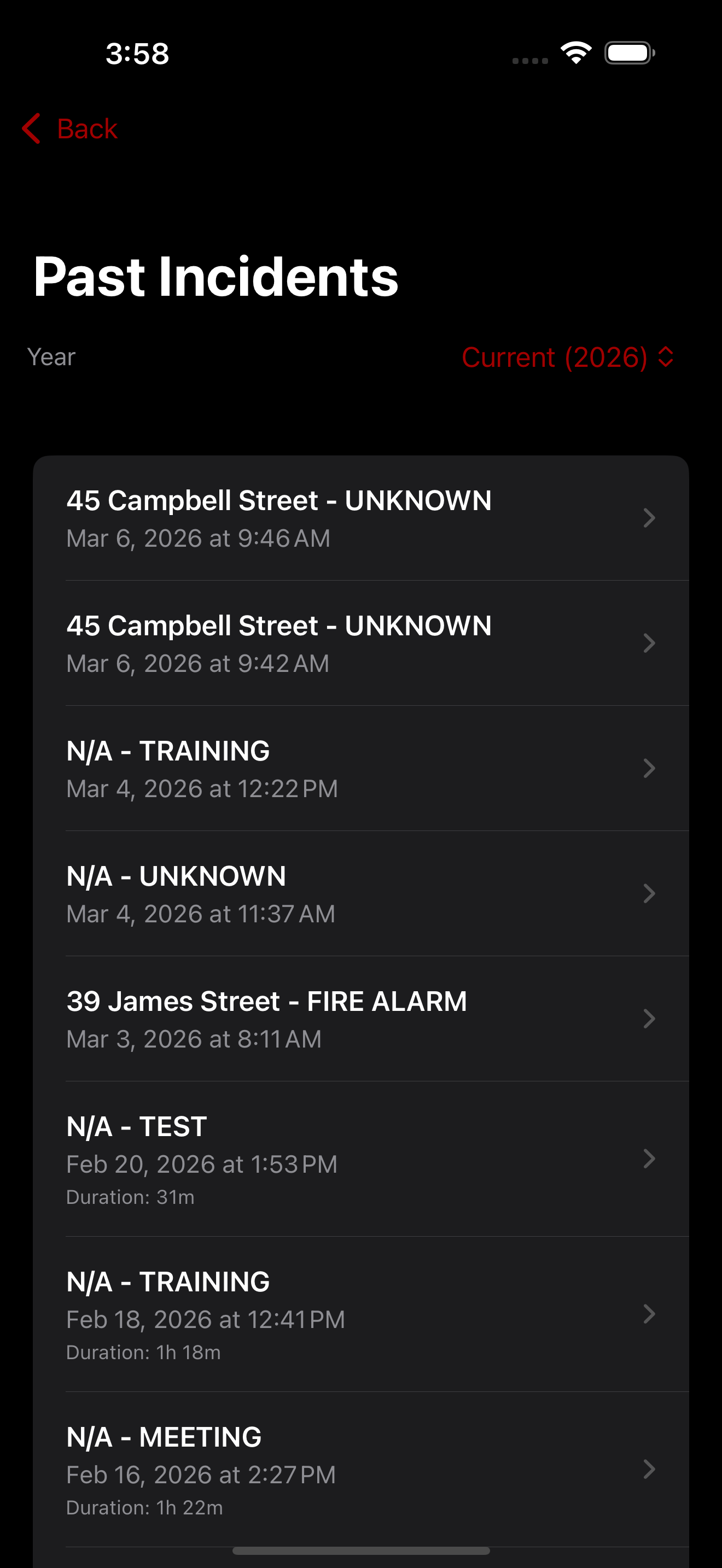Open the 45 Campbell Street incident from 9:46 AM
Screen dimensions: 722x1568
(360, 519)
